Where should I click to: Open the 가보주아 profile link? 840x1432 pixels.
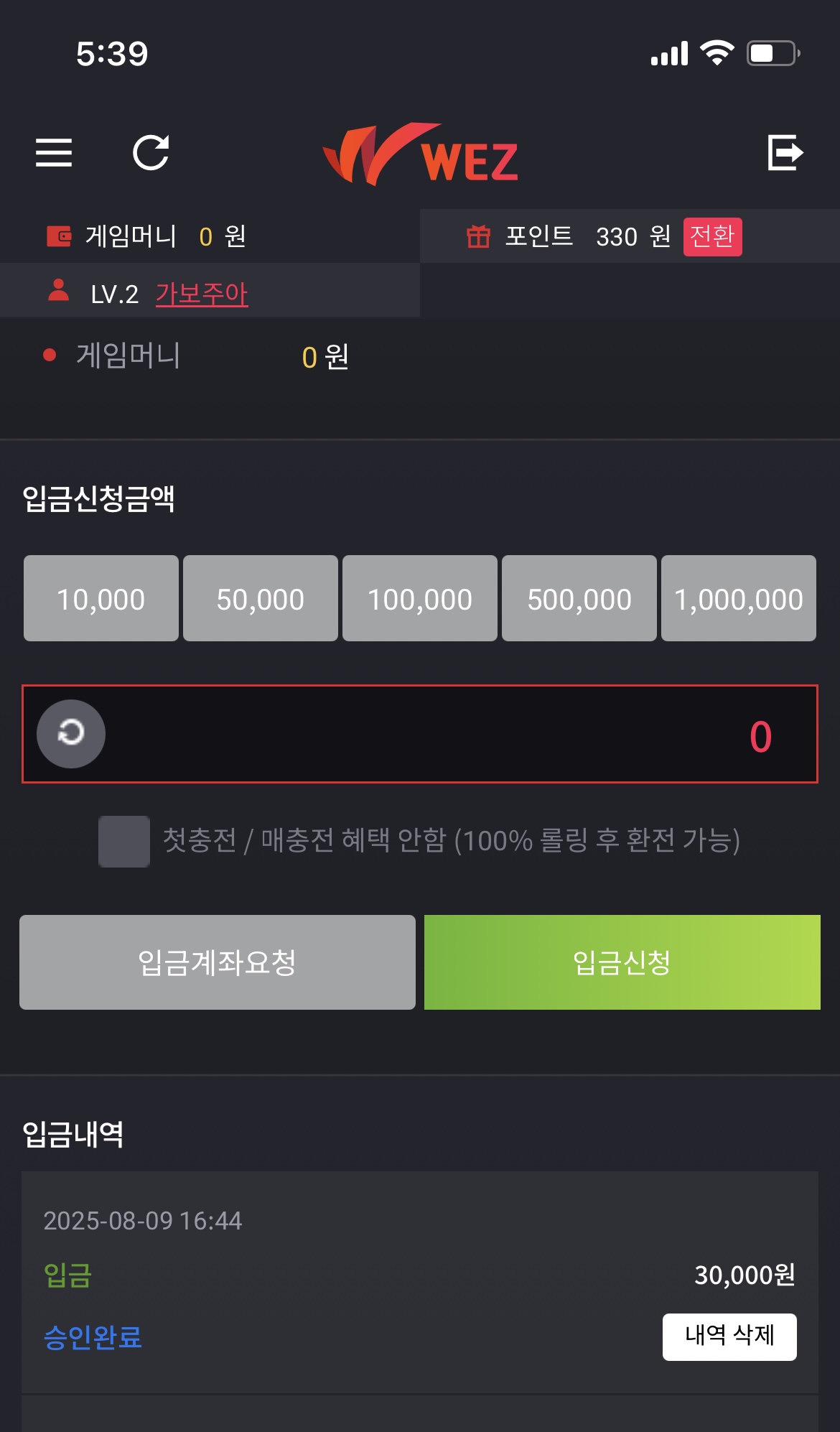click(202, 294)
